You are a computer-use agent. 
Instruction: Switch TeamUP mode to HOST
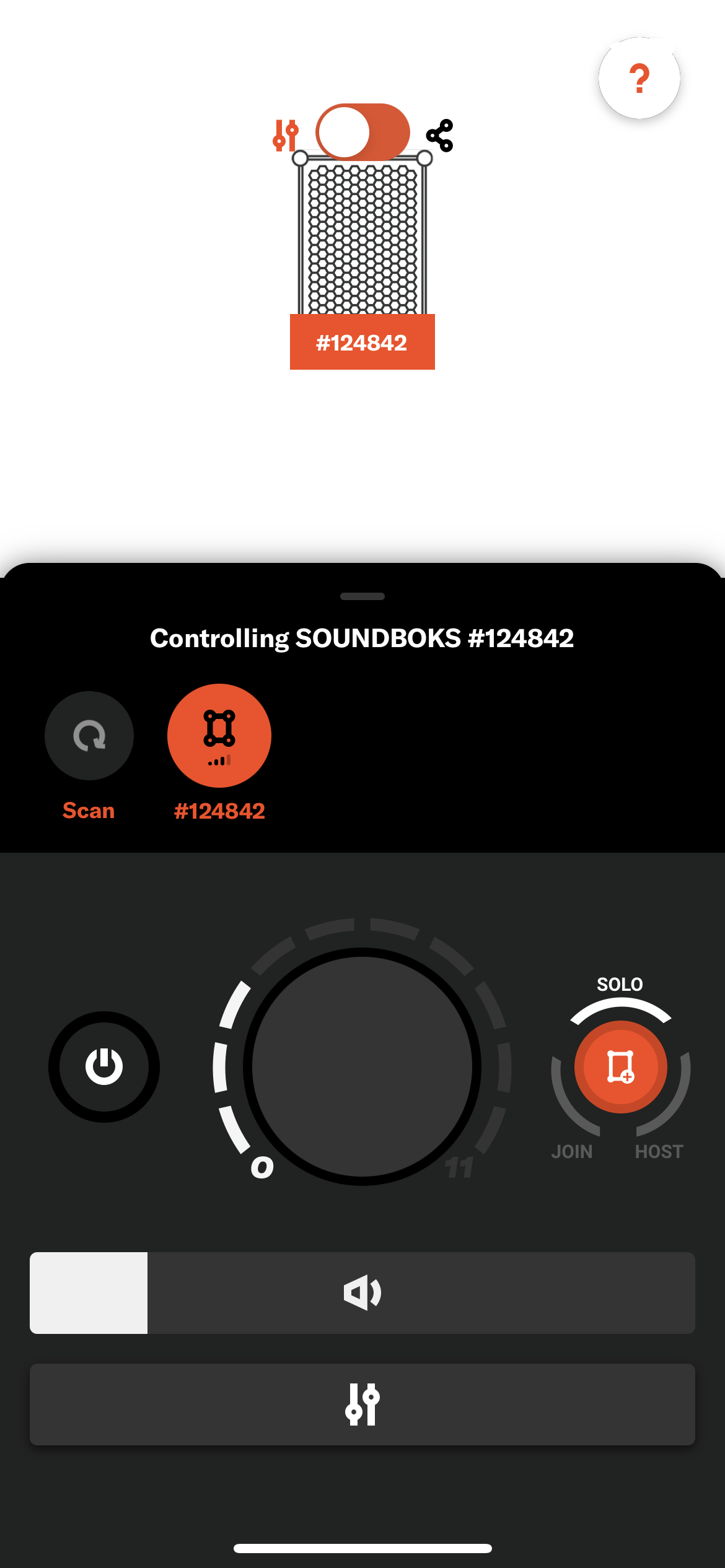659,1151
